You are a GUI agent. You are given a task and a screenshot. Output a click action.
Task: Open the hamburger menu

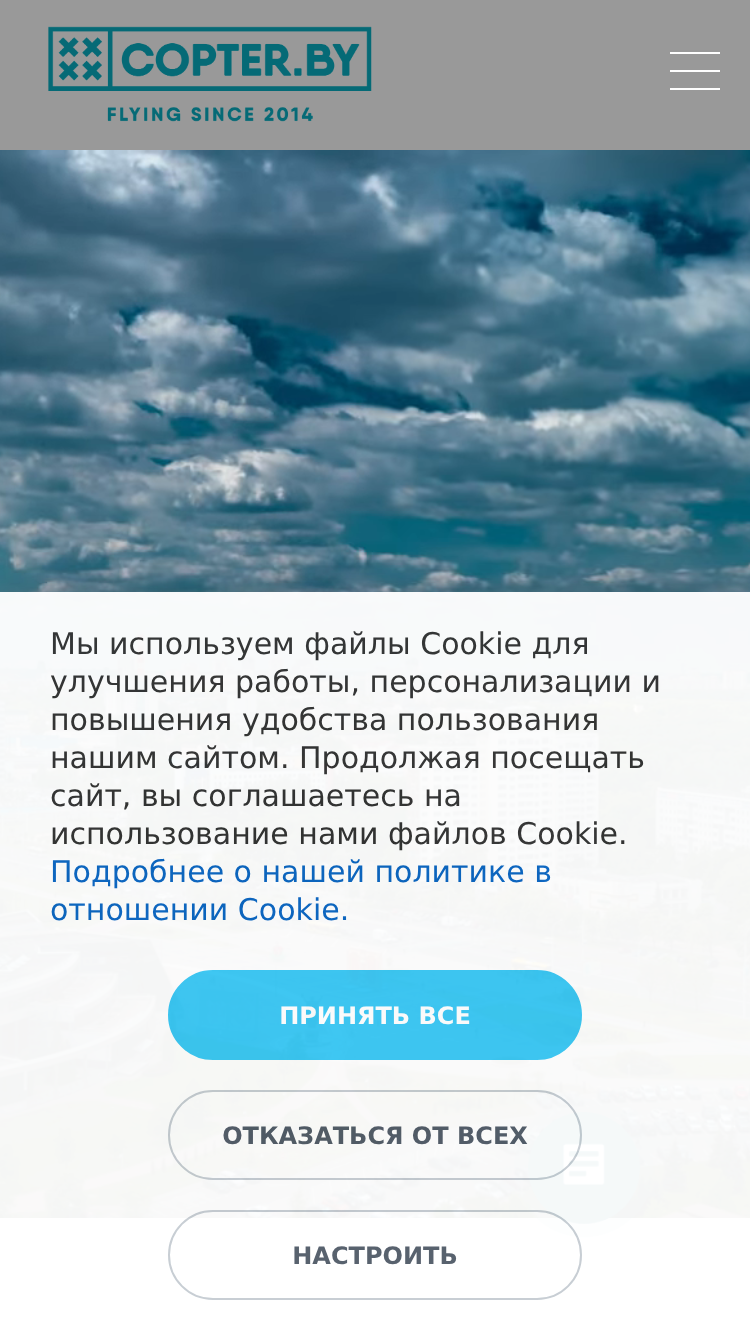(x=695, y=71)
